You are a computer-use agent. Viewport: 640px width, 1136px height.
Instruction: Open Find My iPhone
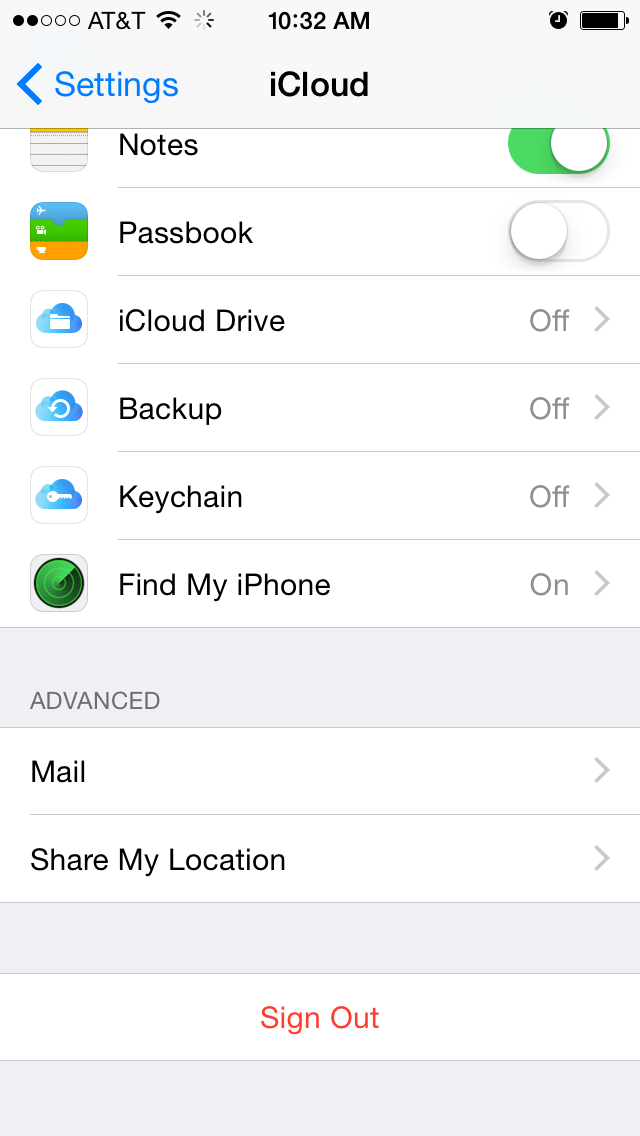[320, 584]
